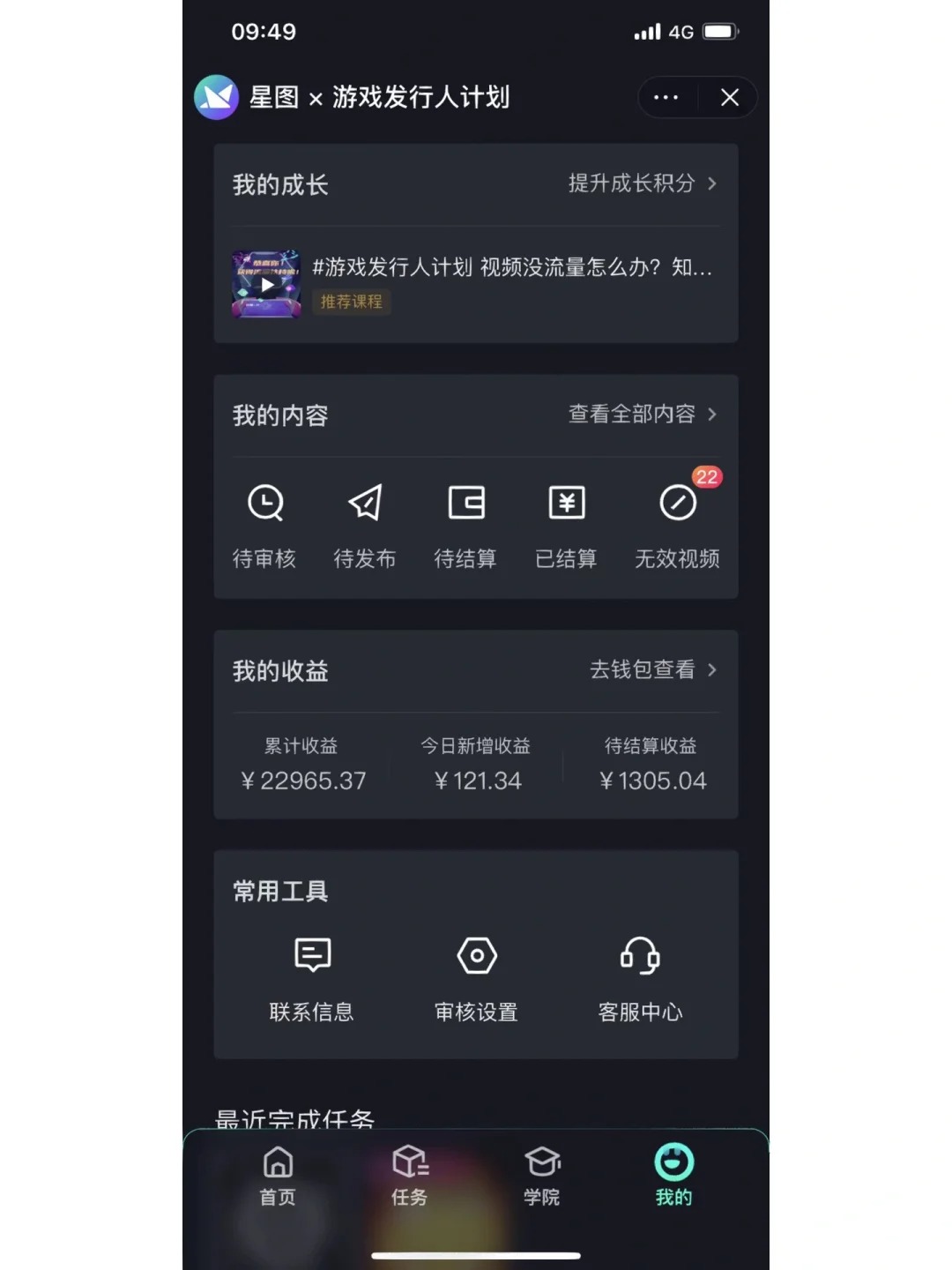Image resolution: width=952 pixels, height=1270 pixels.
Task: Switch to the 首页 tab
Action: click(278, 1176)
